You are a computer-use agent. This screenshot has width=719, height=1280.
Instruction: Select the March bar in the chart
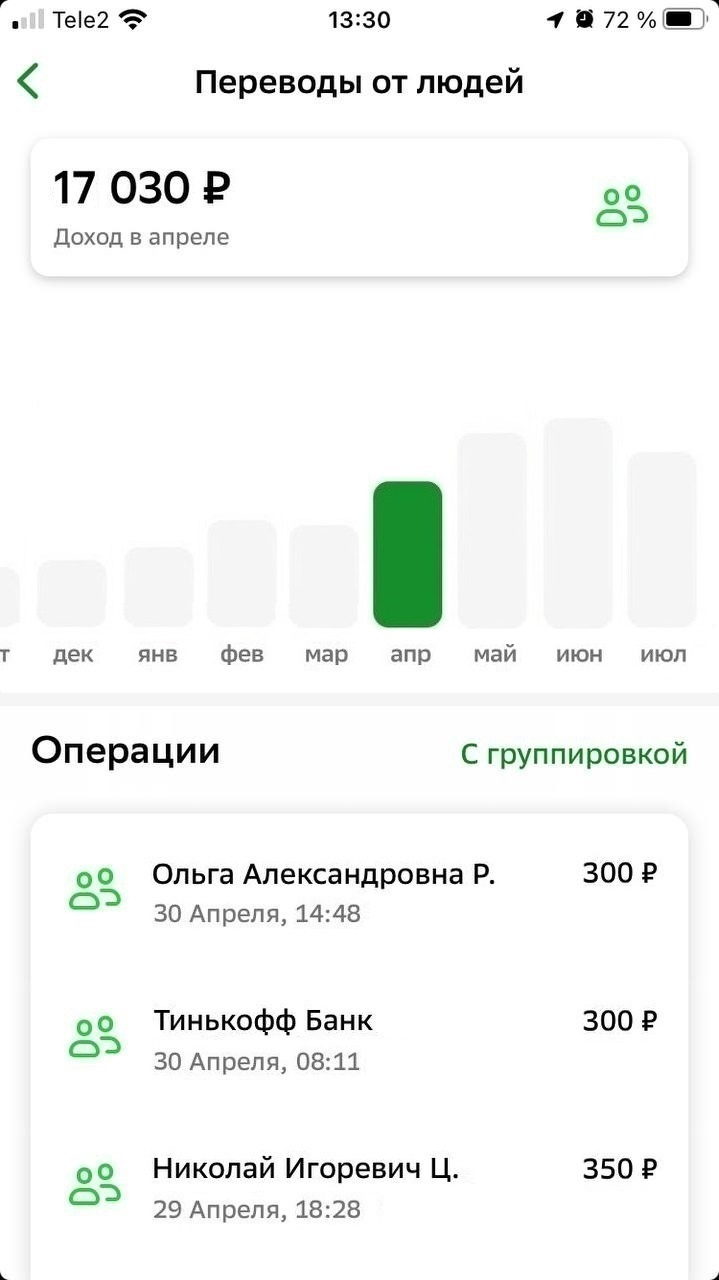324,577
